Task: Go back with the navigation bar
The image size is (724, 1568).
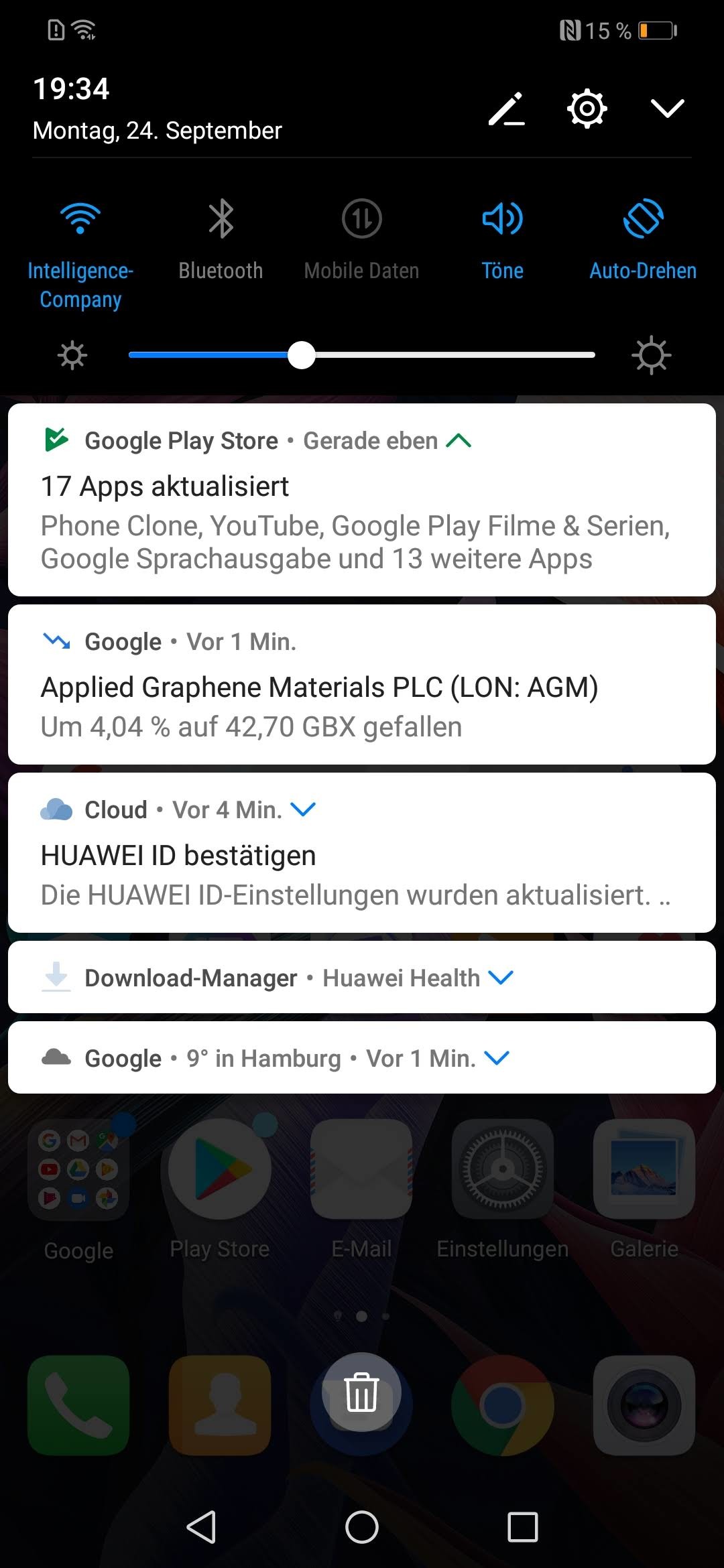Action: pos(200,1528)
